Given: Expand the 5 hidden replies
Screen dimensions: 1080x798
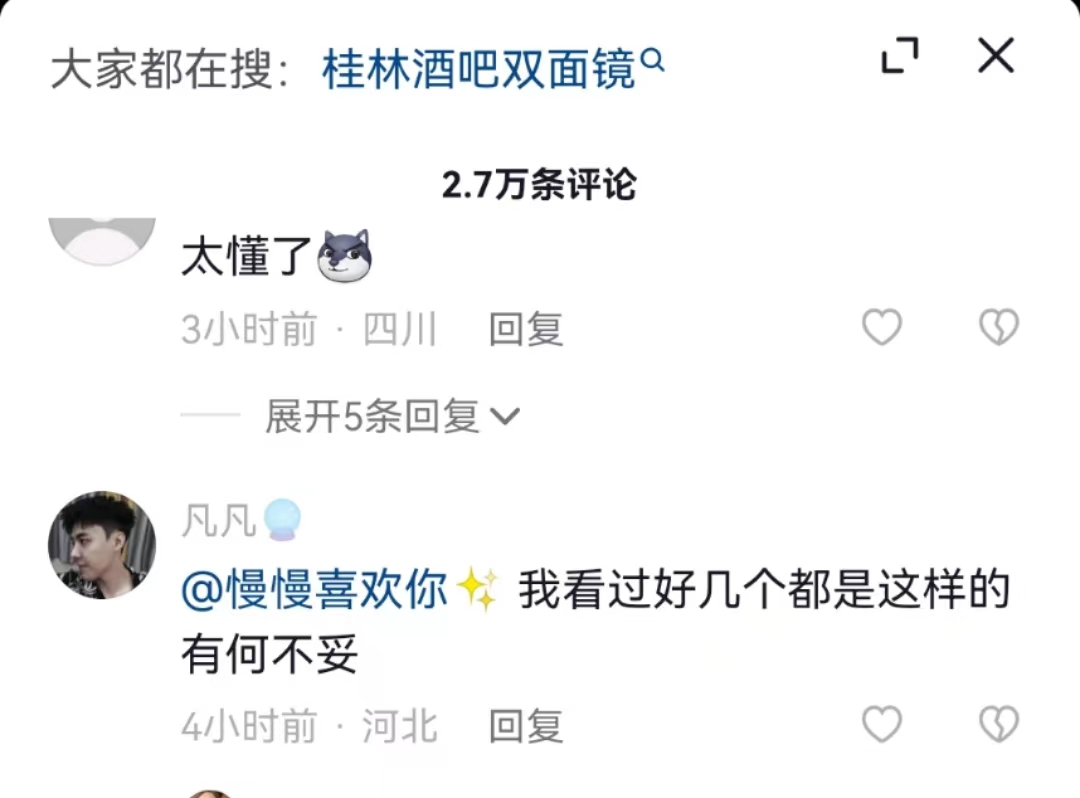Looking at the screenshot, I should [x=392, y=416].
